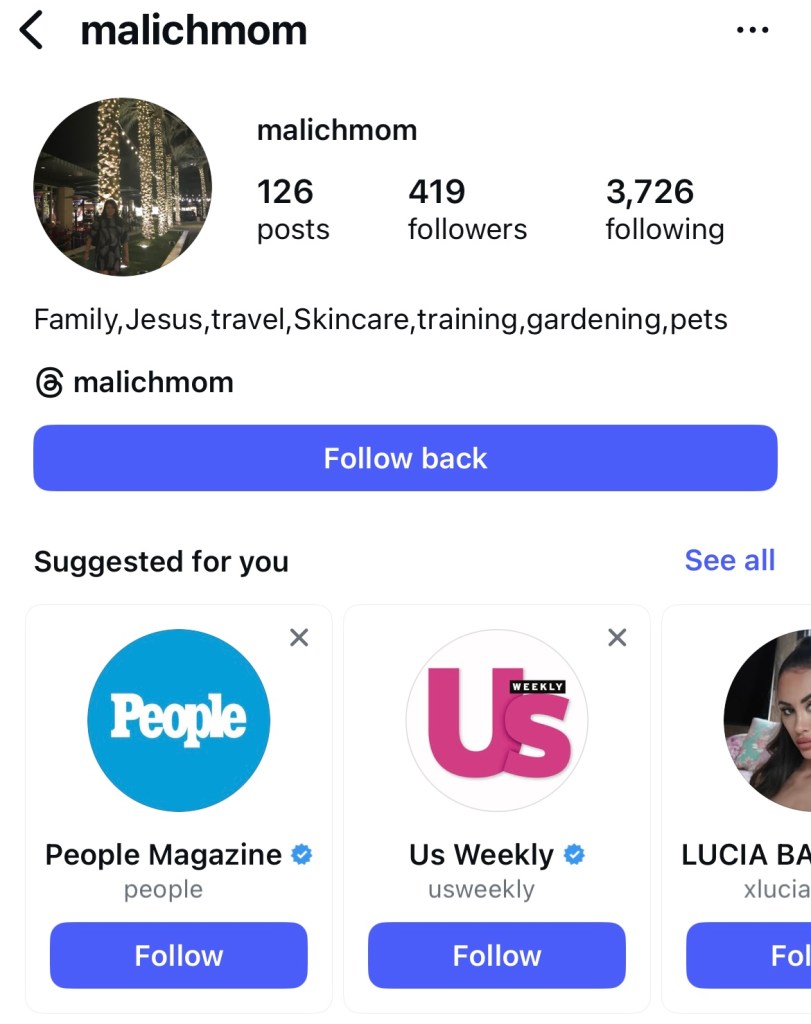Follow back malichmom
The image size is (811, 1024).
pos(405,458)
